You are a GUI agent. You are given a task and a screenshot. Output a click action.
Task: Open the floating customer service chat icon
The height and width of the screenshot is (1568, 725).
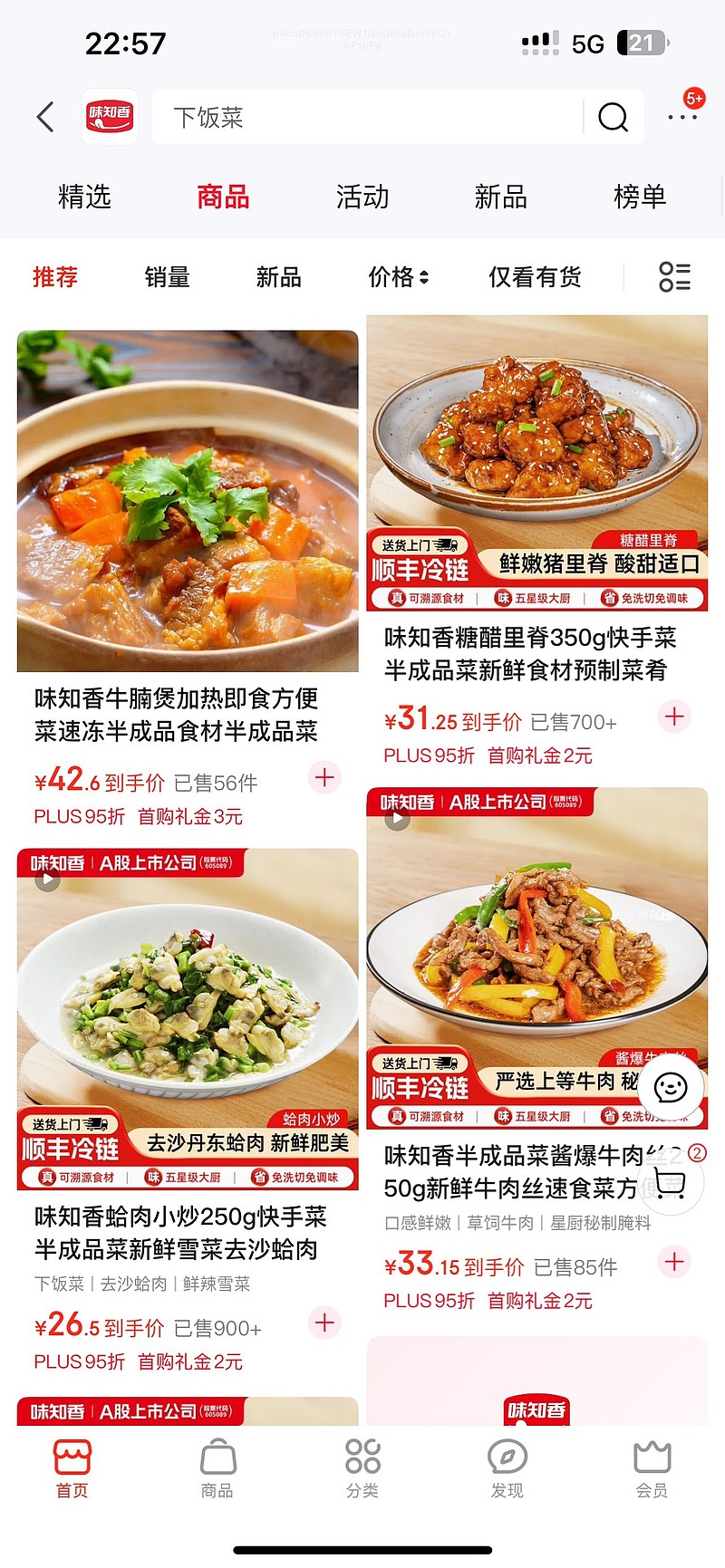[671, 1087]
